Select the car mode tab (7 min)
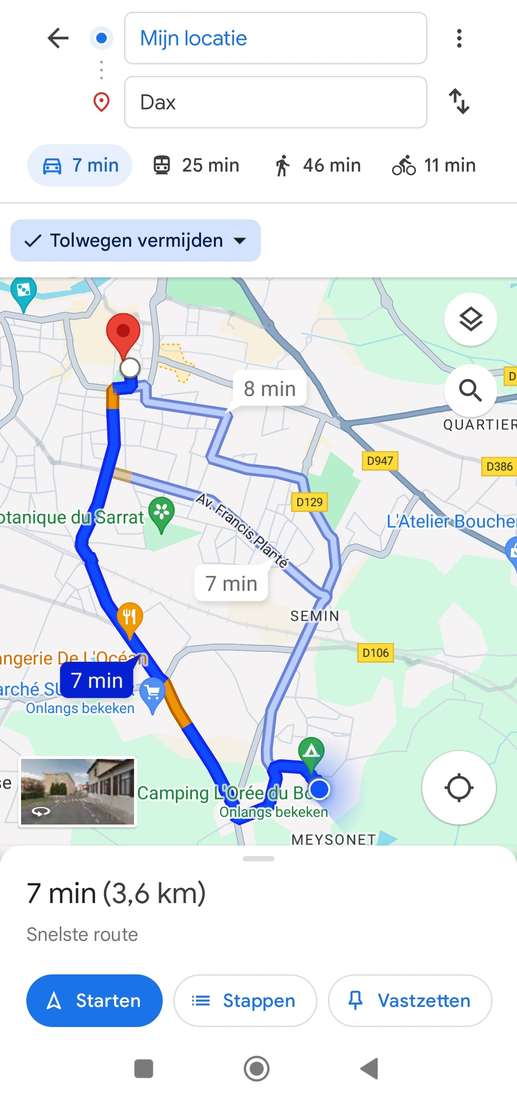The image size is (517, 1100). [x=80, y=166]
